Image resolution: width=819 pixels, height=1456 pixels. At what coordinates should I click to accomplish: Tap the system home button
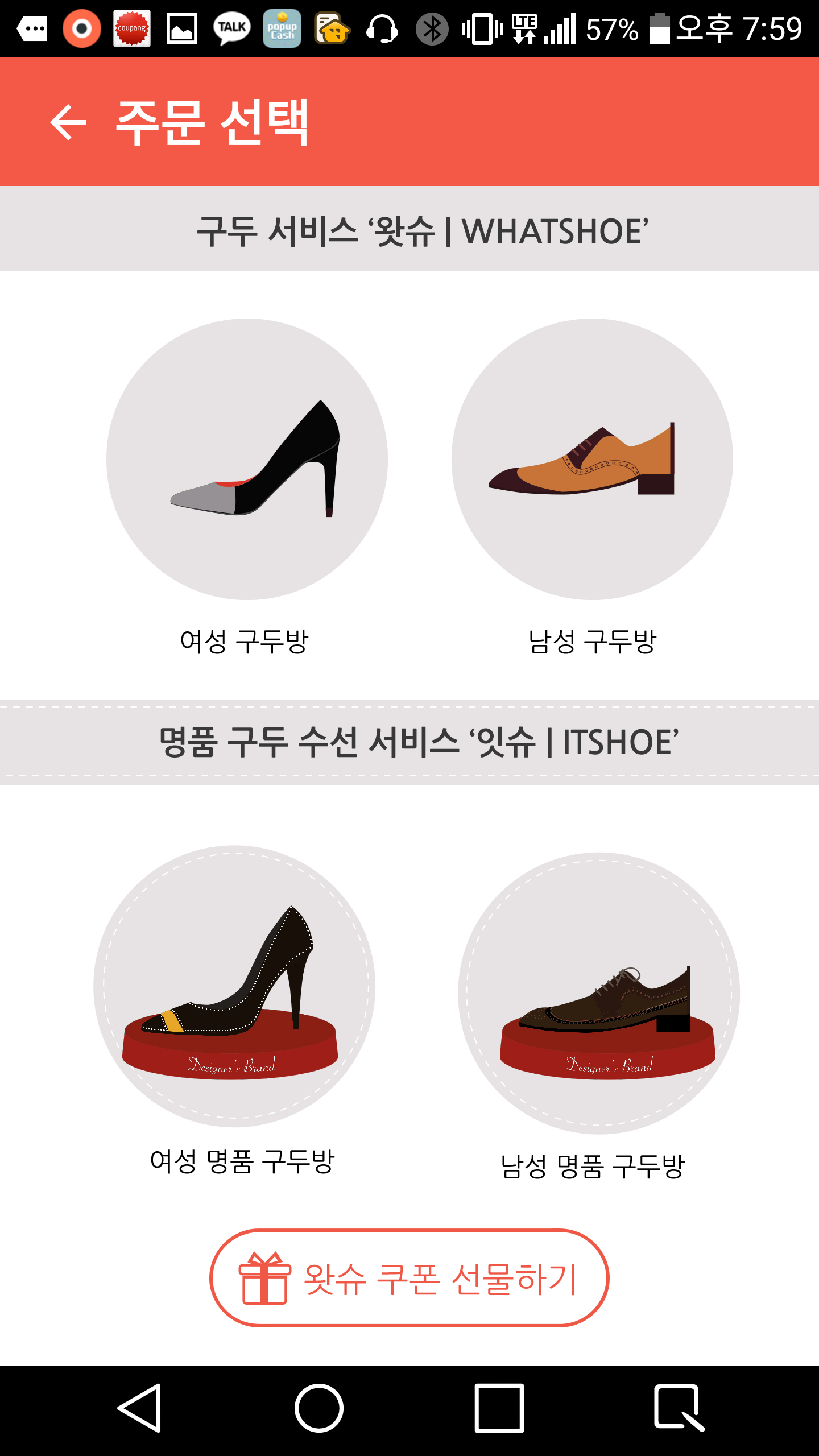[x=318, y=1408]
